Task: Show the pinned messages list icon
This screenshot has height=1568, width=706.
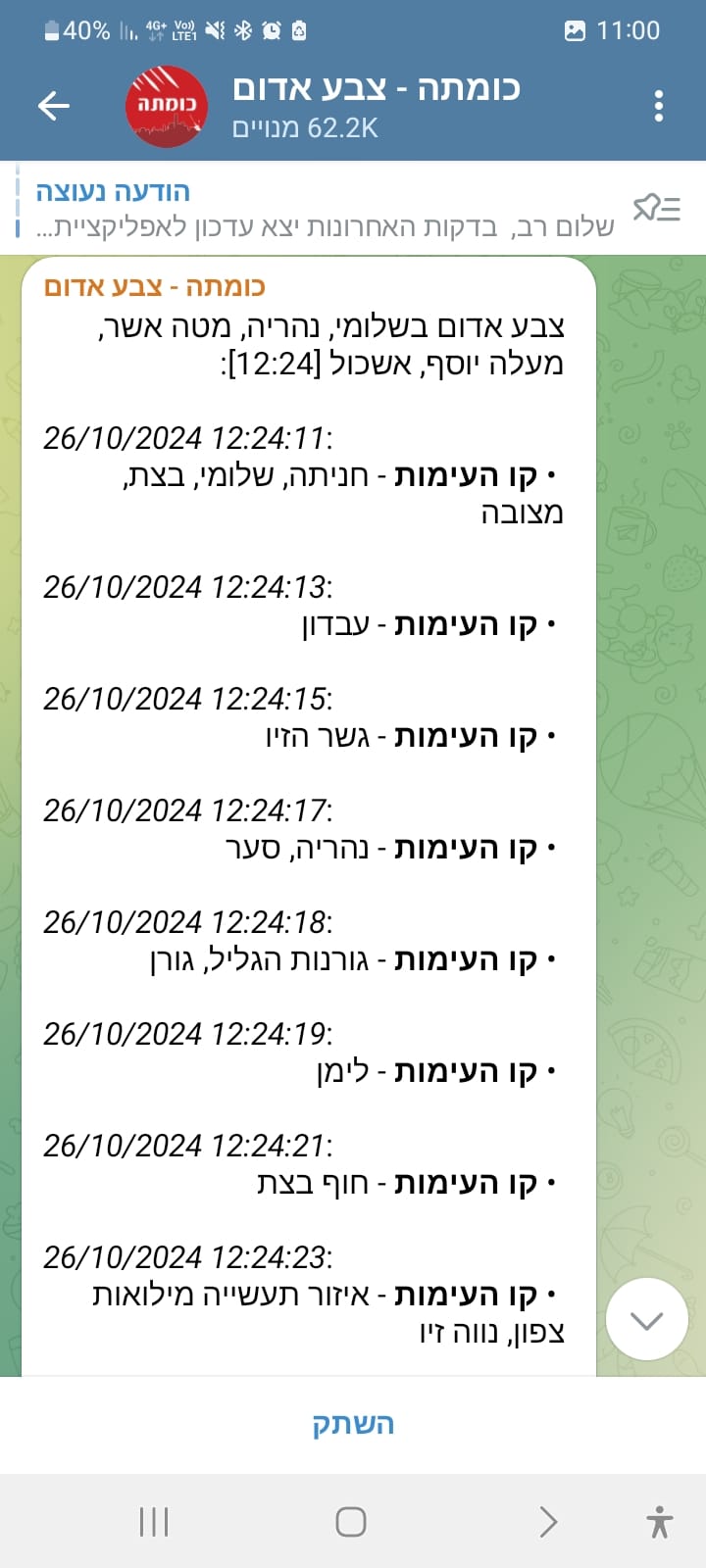Action: pyautogui.click(x=657, y=208)
